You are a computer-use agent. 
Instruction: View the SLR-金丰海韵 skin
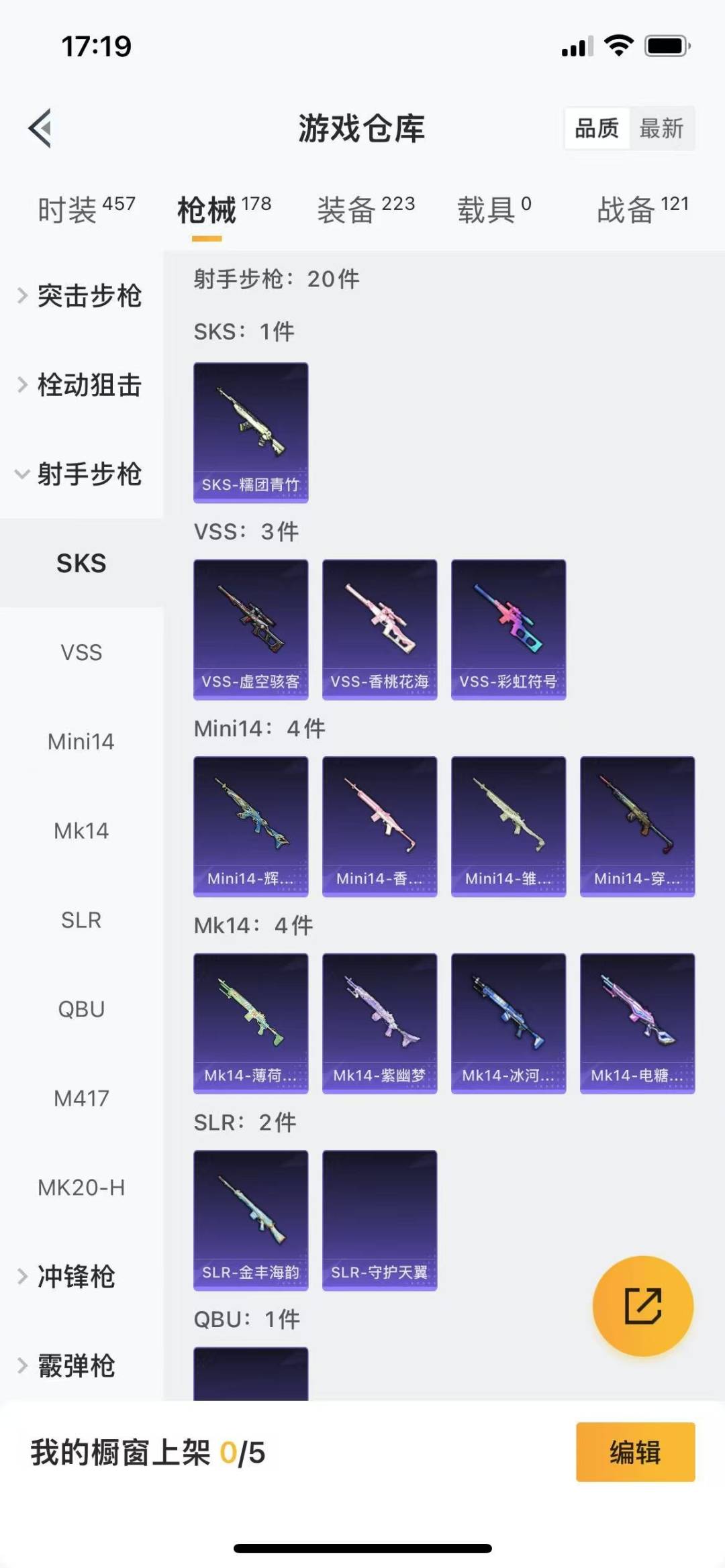pyautogui.click(x=251, y=1220)
